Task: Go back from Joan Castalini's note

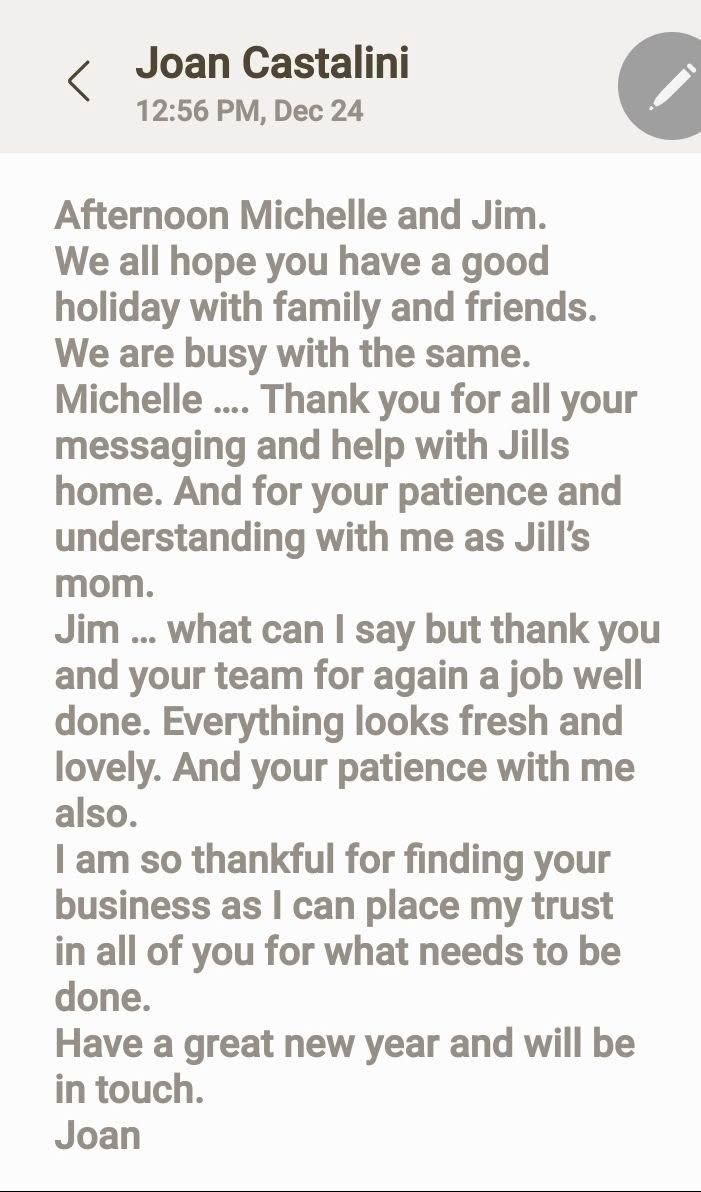Action: point(79,81)
